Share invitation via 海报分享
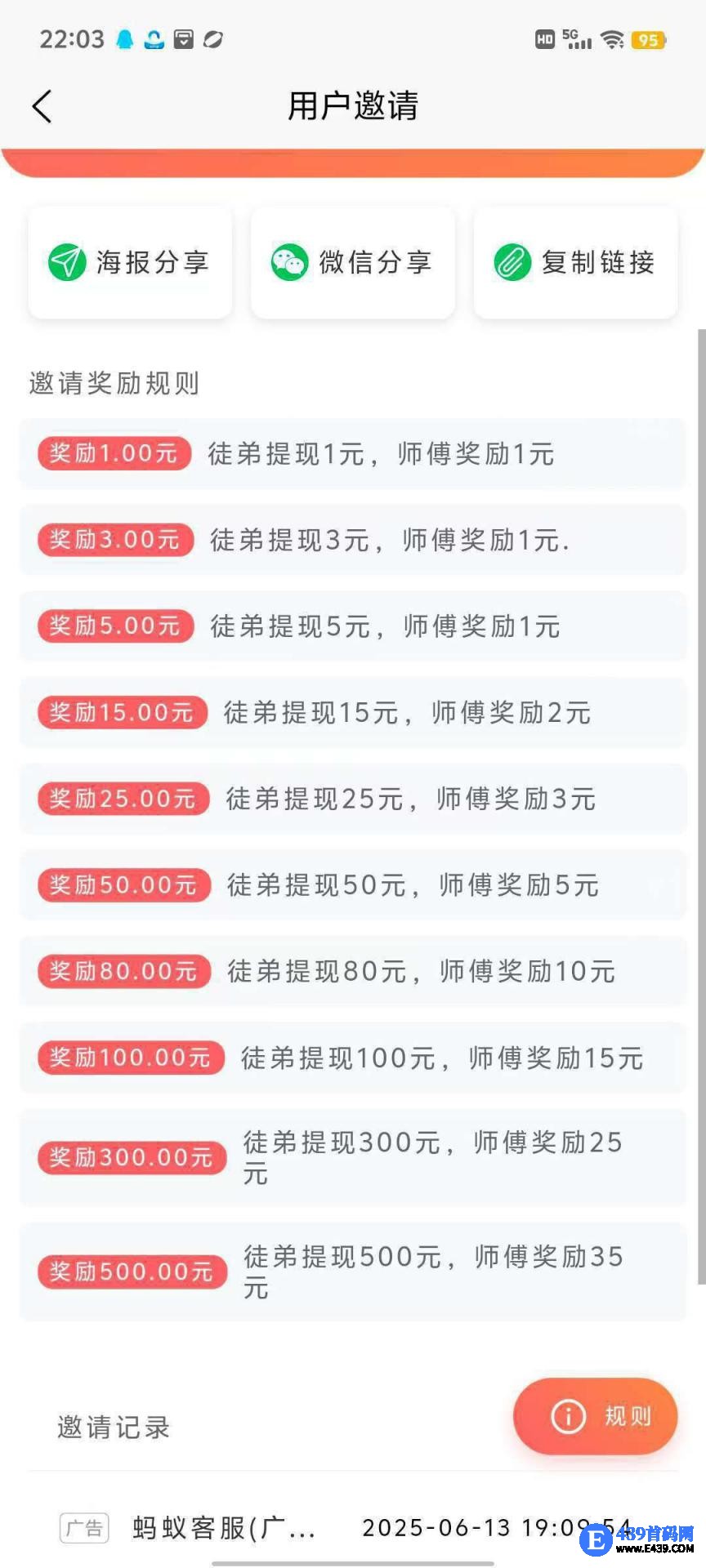Screen dimensions: 706x1568 [x=130, y=263]
